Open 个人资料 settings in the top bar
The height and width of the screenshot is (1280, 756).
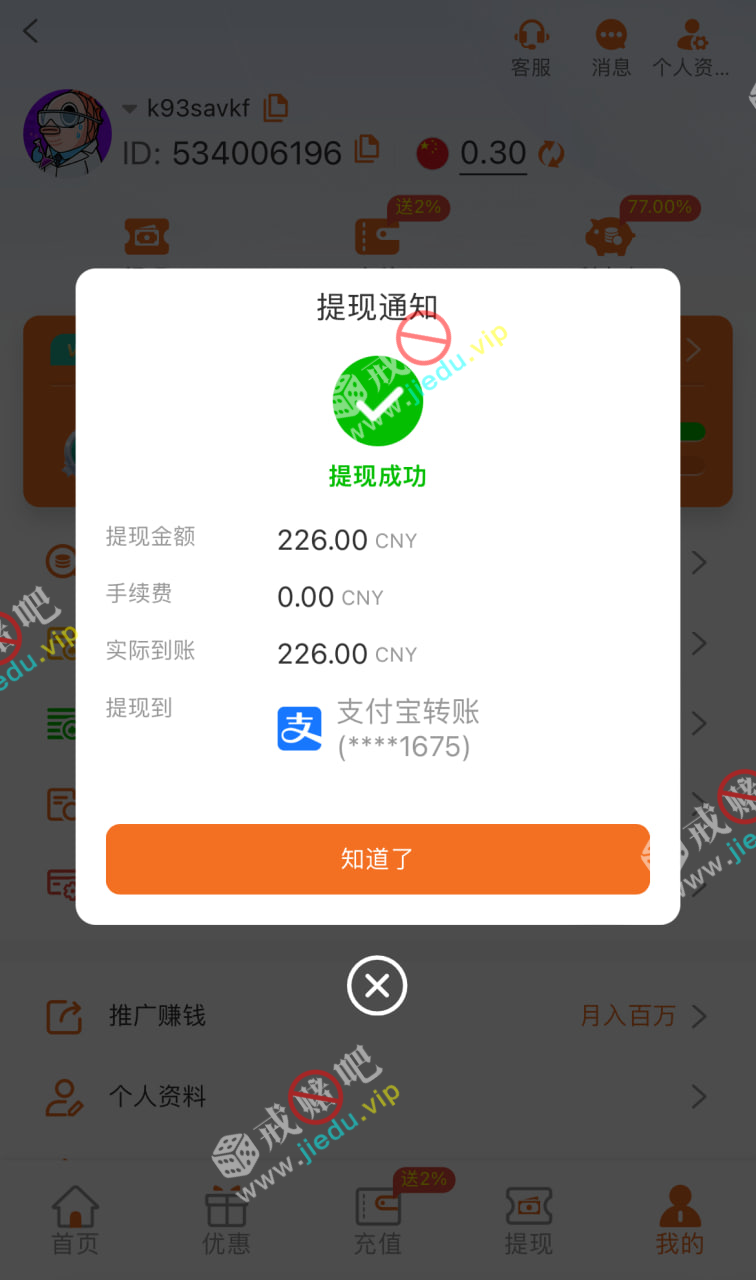coord(691,49)
